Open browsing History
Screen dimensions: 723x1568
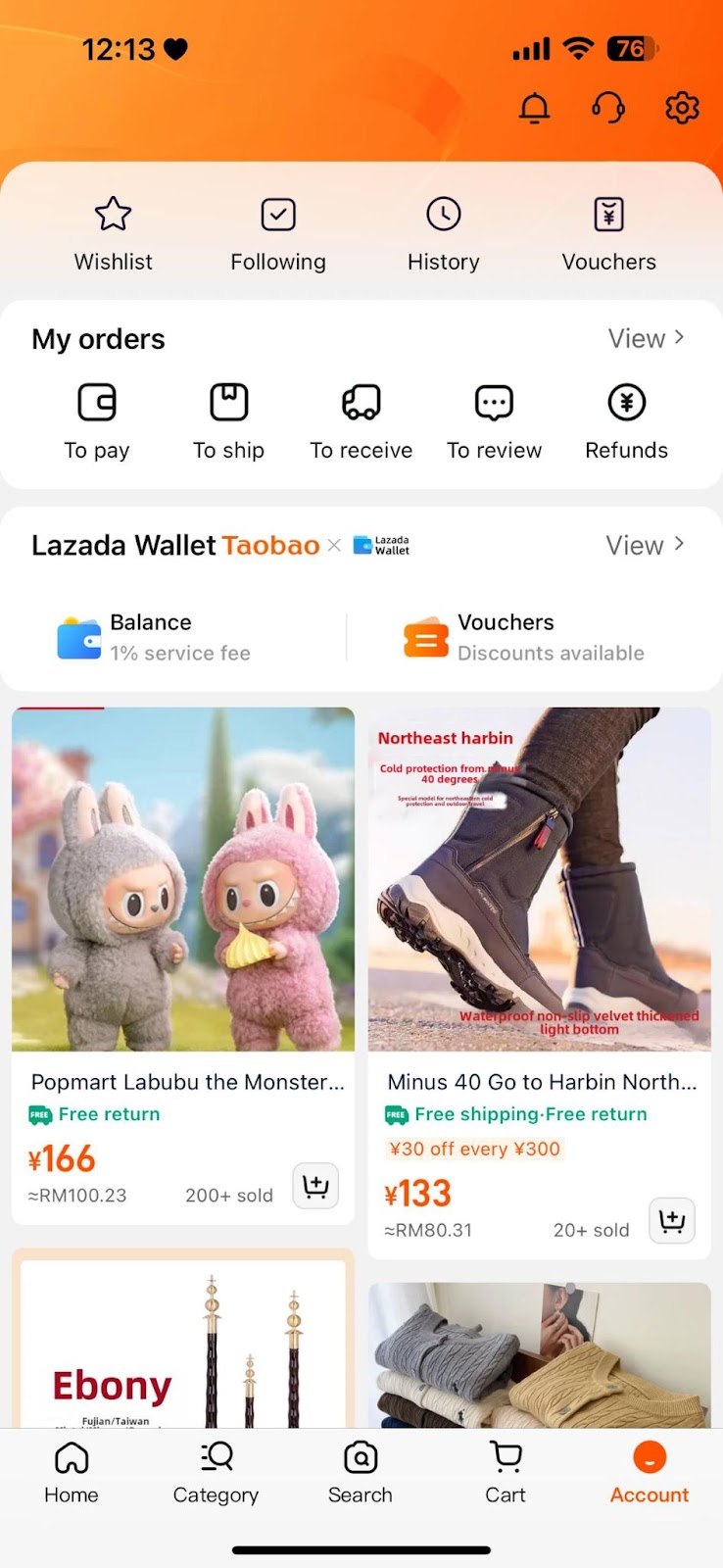point(444,233)
